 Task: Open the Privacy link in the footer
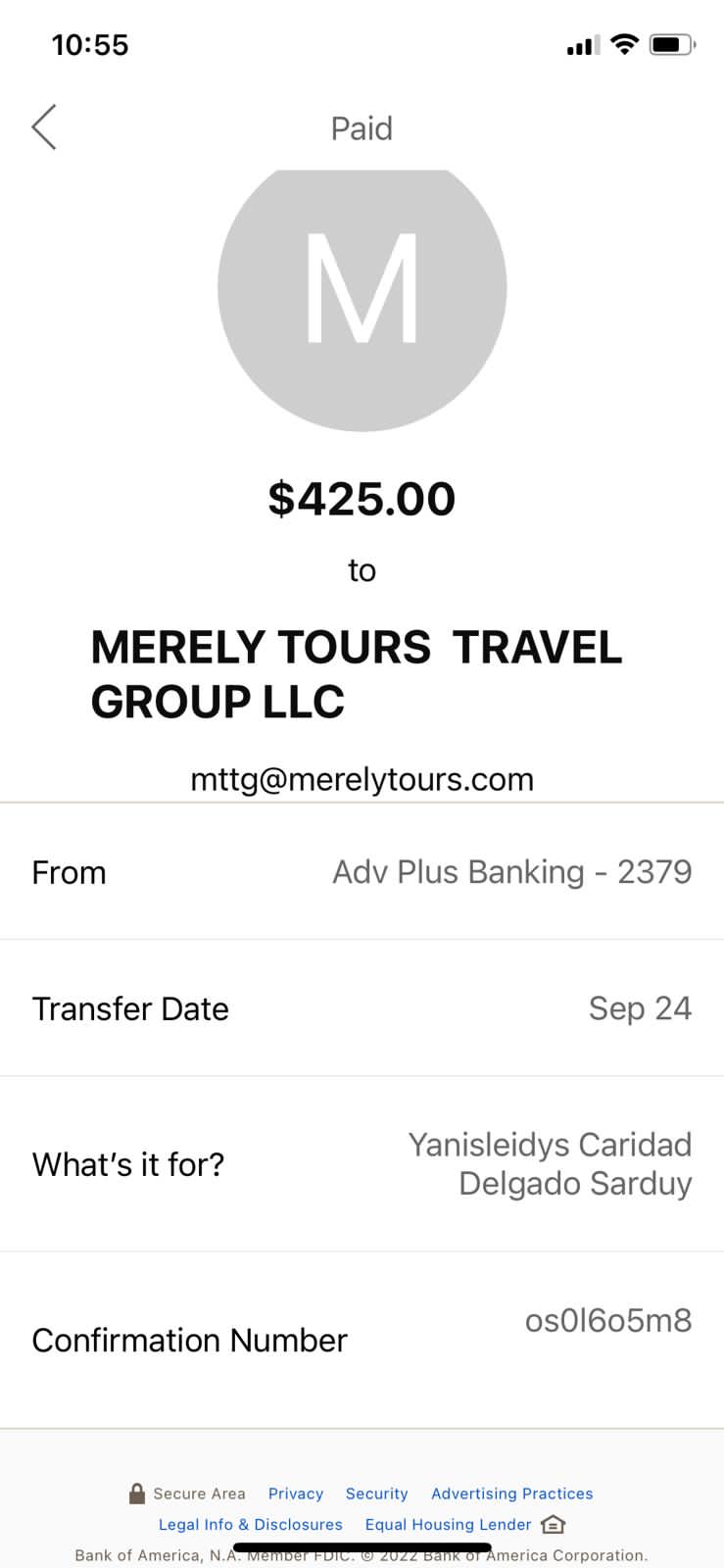[x=296, y=1494]
